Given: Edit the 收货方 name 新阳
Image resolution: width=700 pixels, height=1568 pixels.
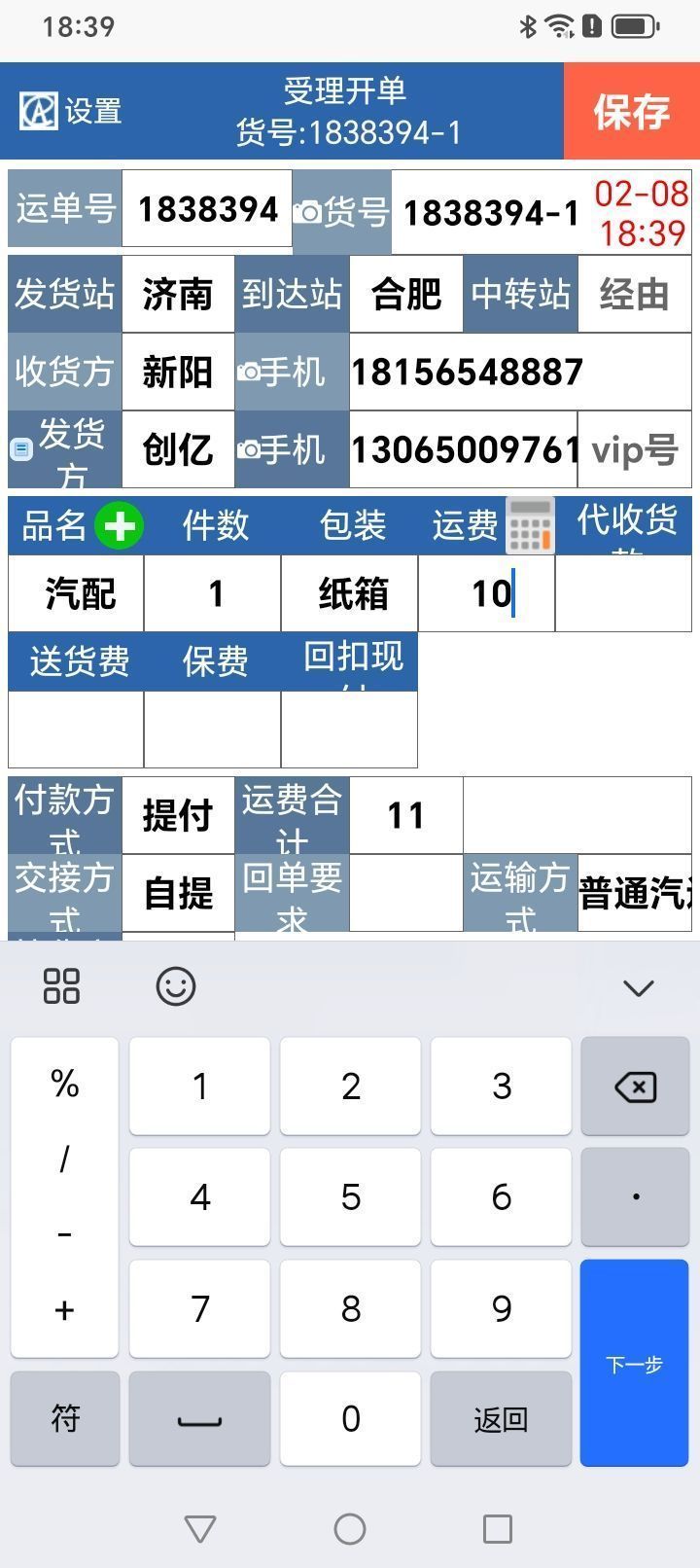Looking at the screenshot, I should click(178, 372).
